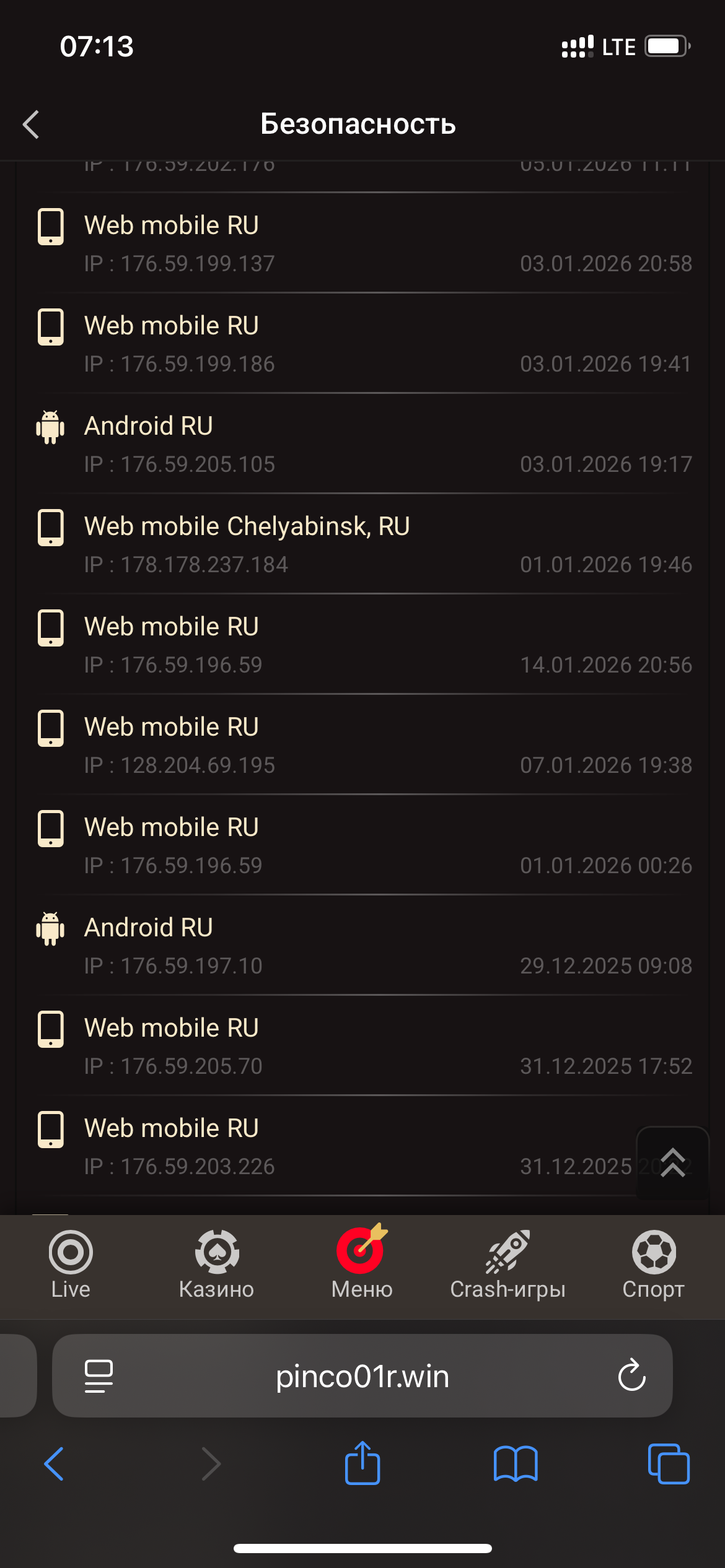Switch to Crash-игры tab

point(507,1265)
